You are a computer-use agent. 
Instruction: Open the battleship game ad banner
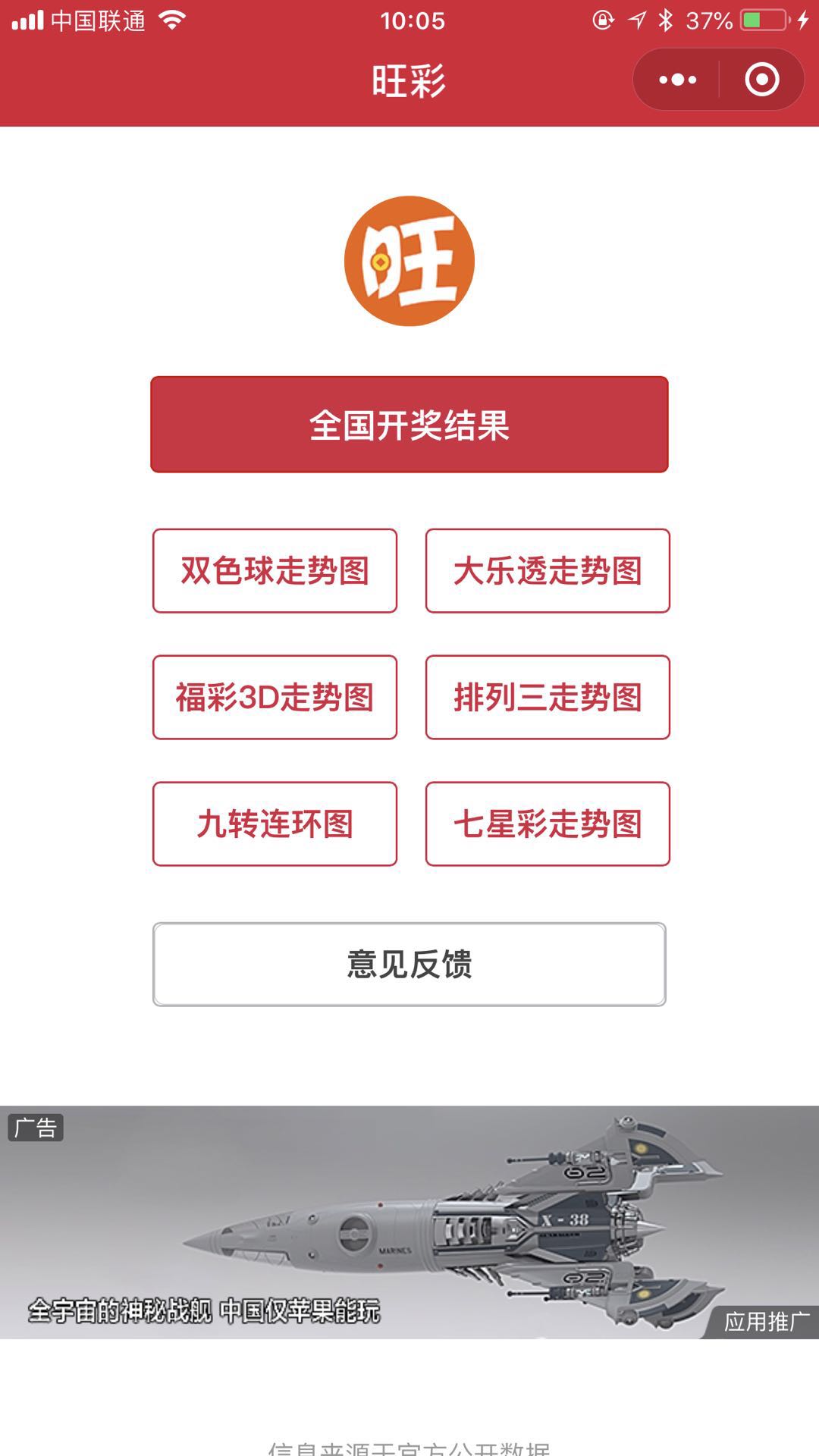pos(409,1222)
